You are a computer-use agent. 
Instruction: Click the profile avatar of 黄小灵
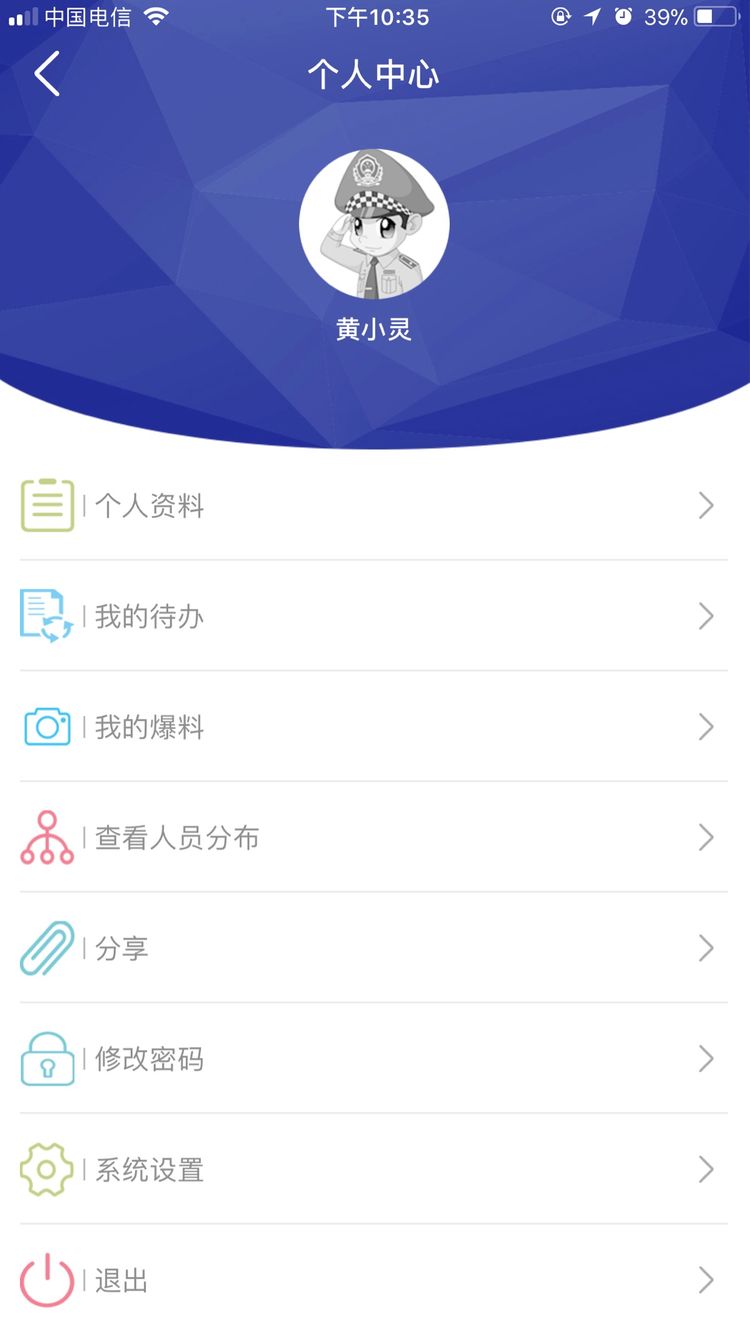[375, 222]
